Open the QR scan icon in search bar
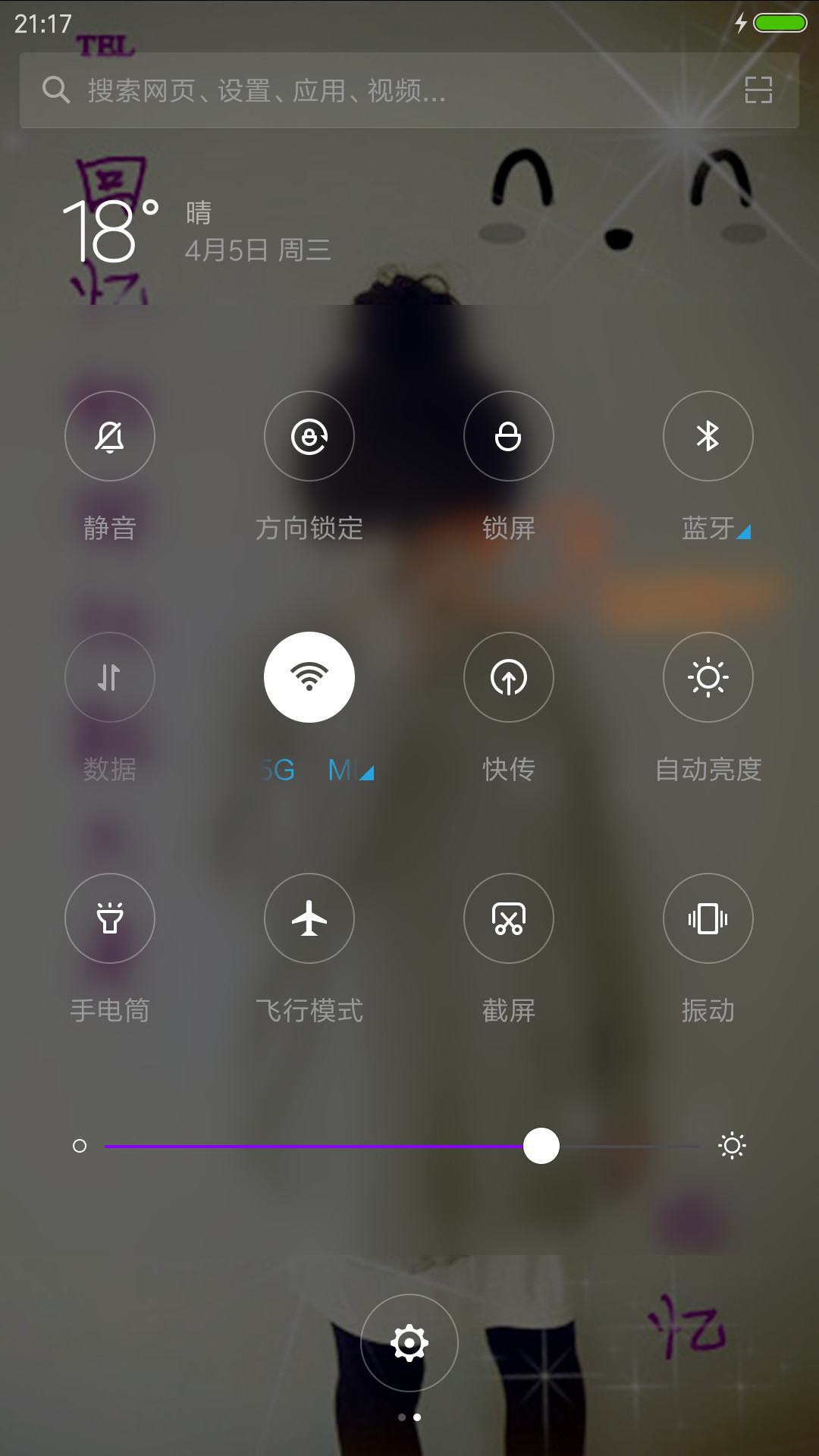Viewport: 819px width, 1456px height. coord(758,90)
